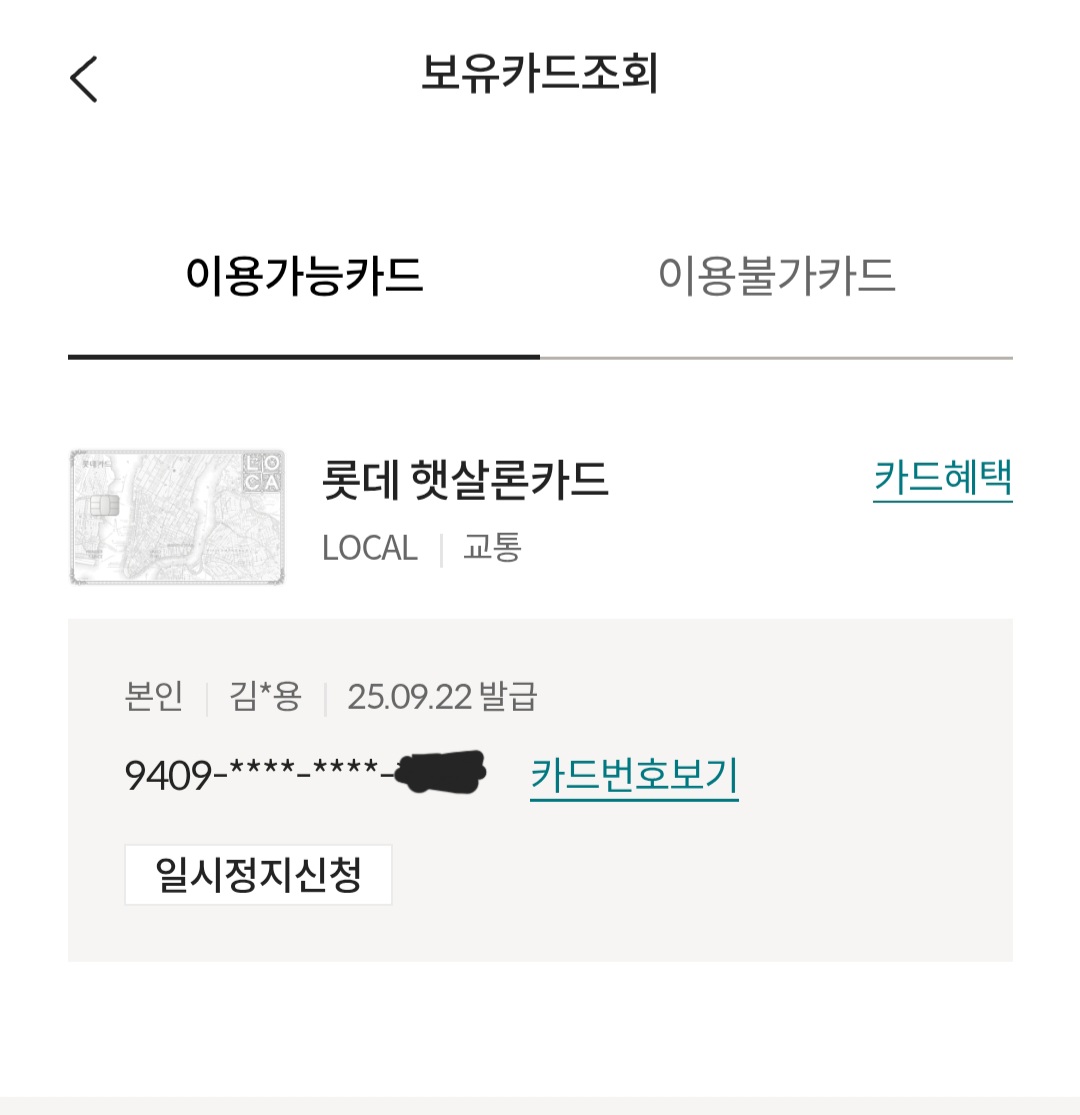Screen dimensions: 1080x1115
Task: Tap the issue date 25.09.22 발급
Action: point(440,697)
